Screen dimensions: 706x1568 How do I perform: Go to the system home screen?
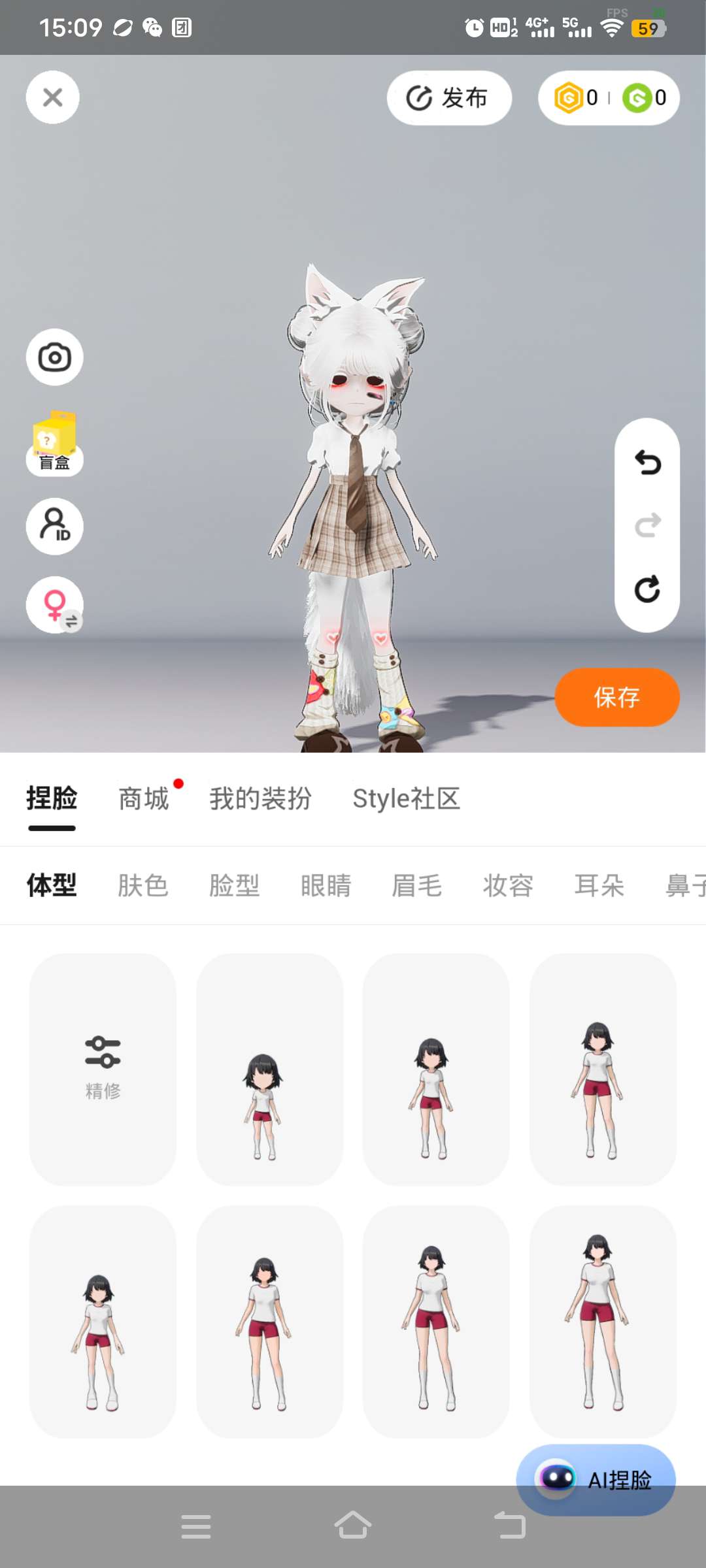(353, 1526)
